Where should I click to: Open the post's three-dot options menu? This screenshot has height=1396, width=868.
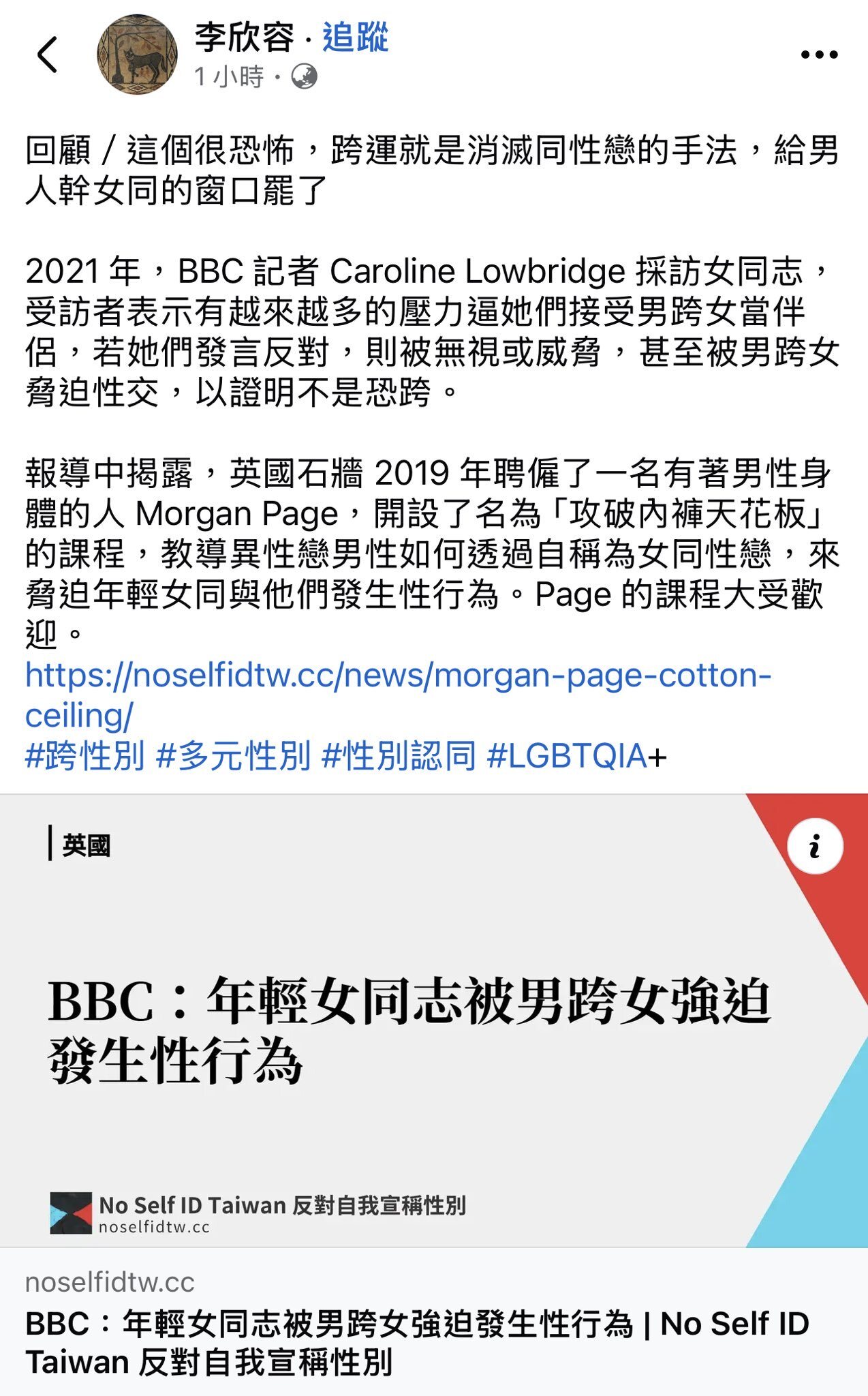click(819, 55)
